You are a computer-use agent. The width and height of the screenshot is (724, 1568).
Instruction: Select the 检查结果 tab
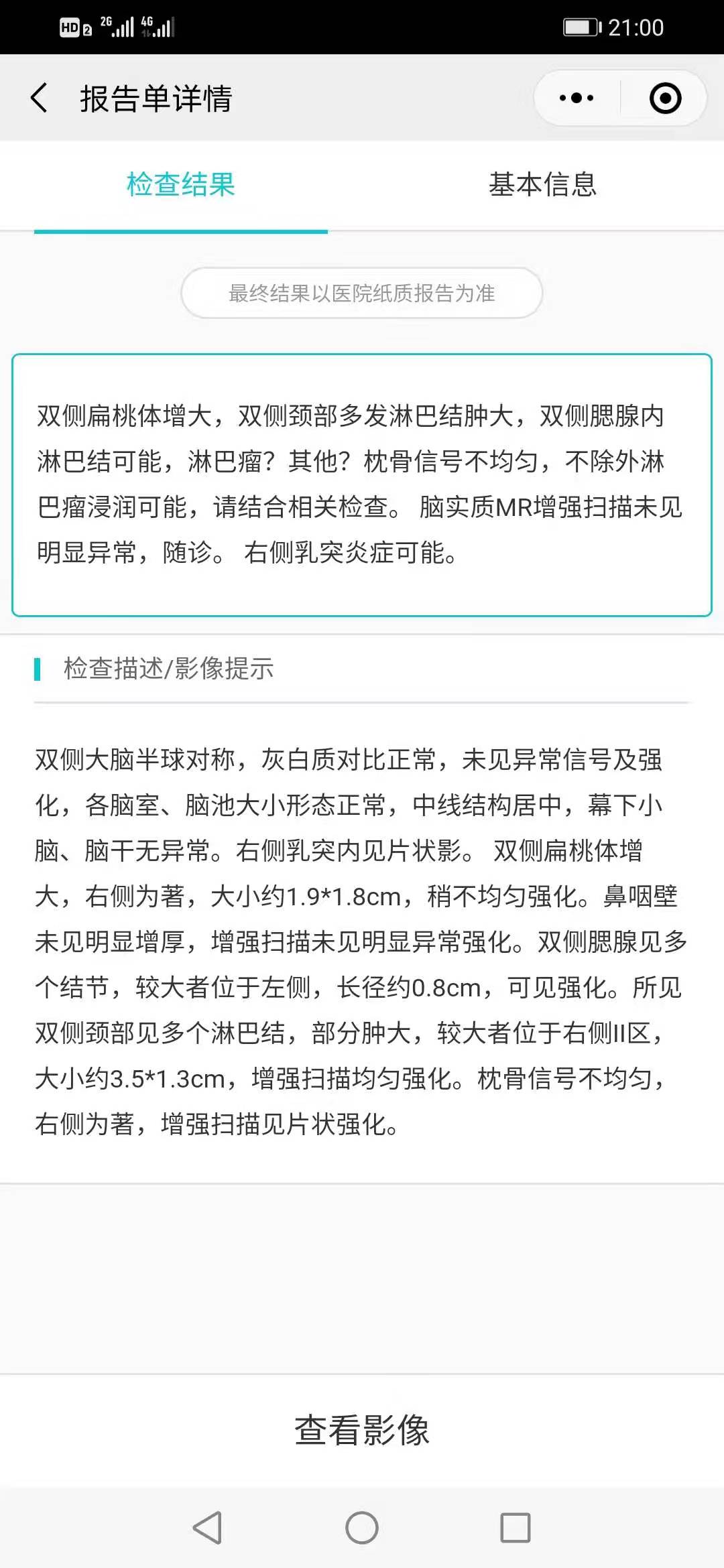tap(180, 184)
